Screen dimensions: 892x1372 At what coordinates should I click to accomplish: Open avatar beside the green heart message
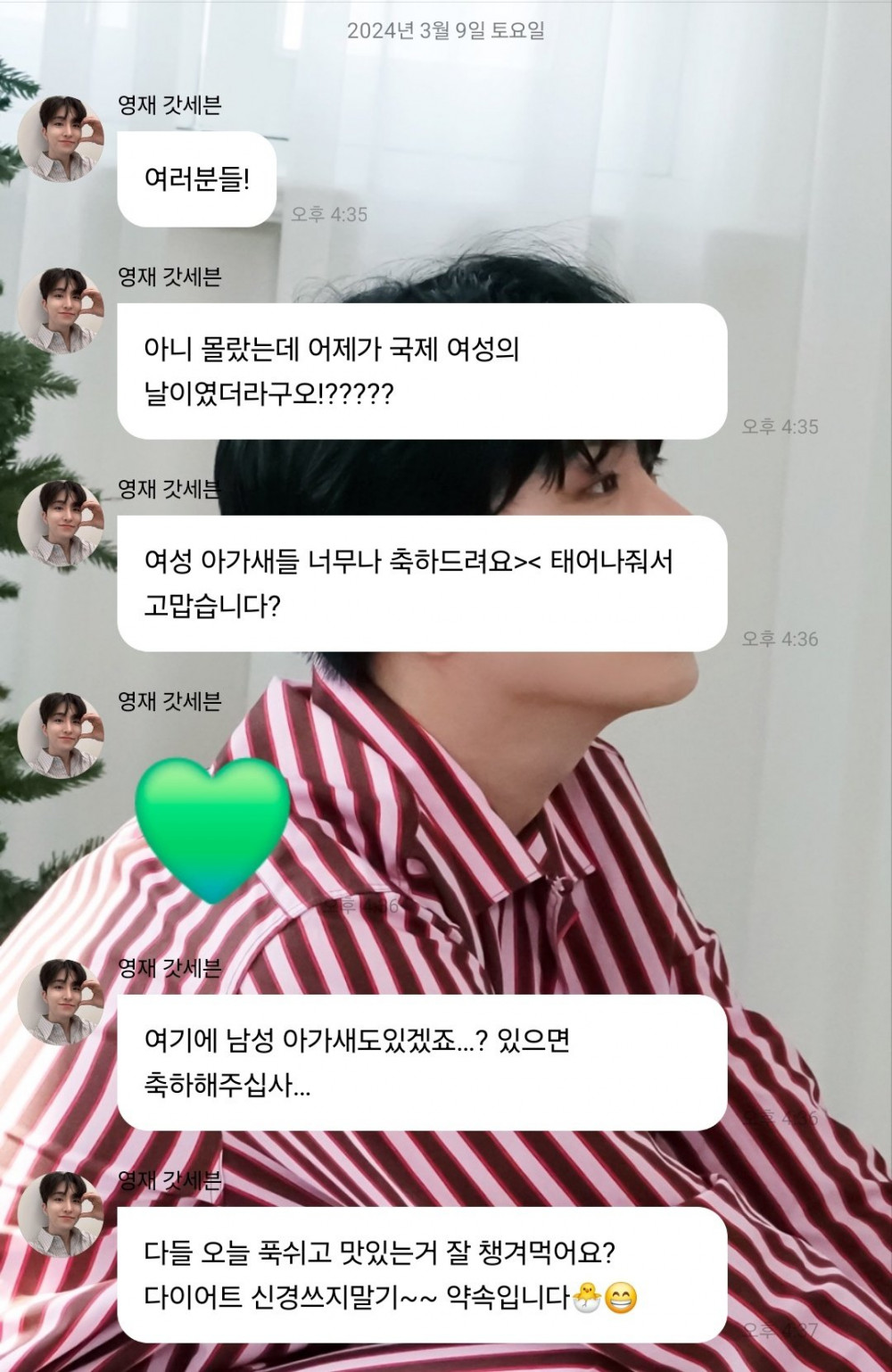[x=61, y=733]
